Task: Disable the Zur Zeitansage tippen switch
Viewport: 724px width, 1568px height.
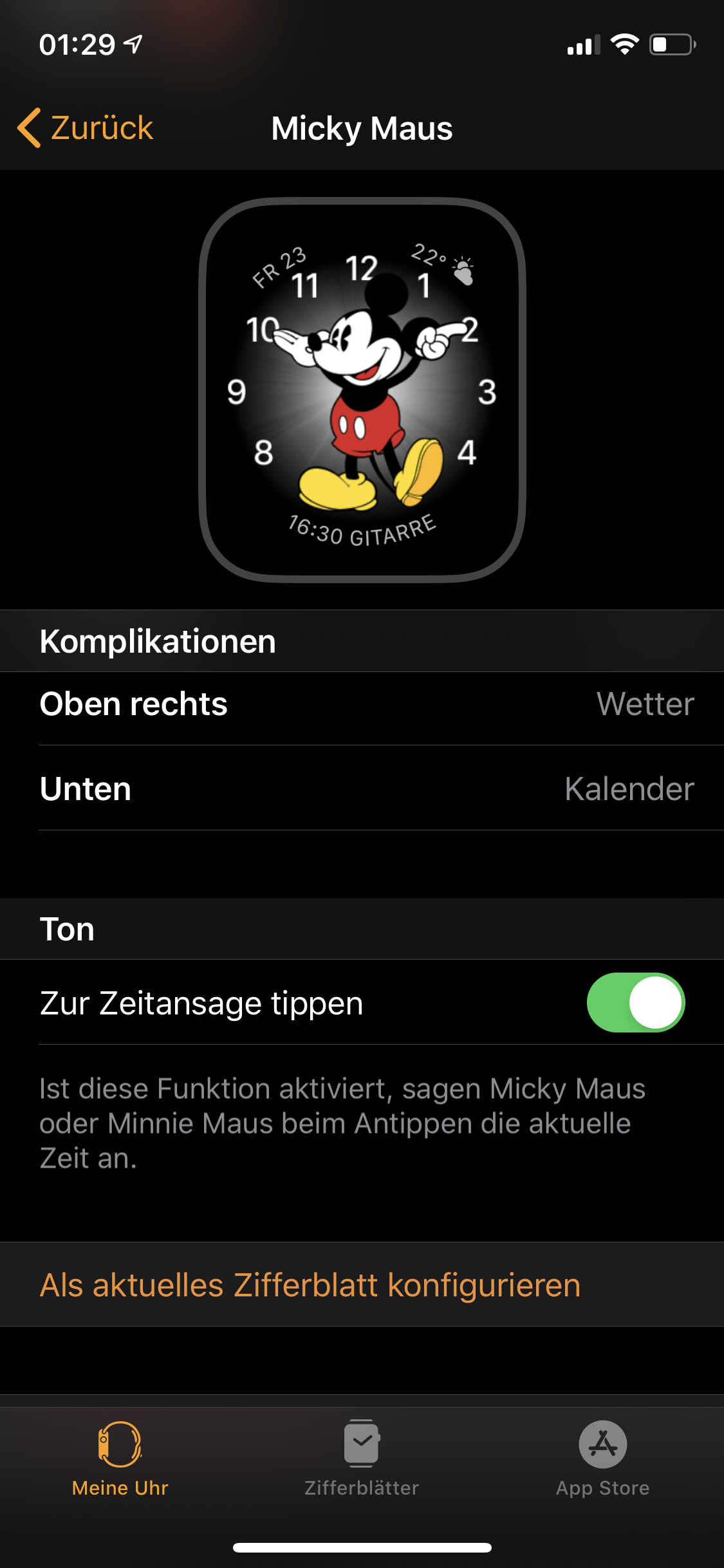Action: click(x=635, y=1003)
